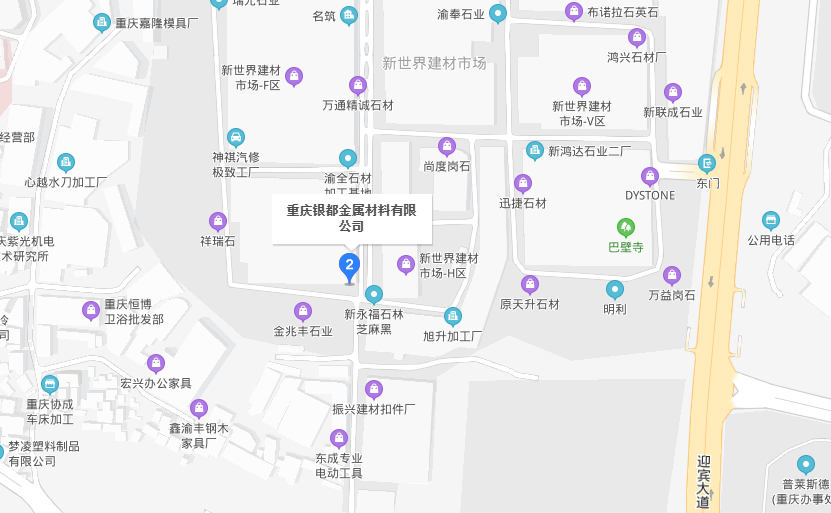Tap the 东门 gate marker

707,163
